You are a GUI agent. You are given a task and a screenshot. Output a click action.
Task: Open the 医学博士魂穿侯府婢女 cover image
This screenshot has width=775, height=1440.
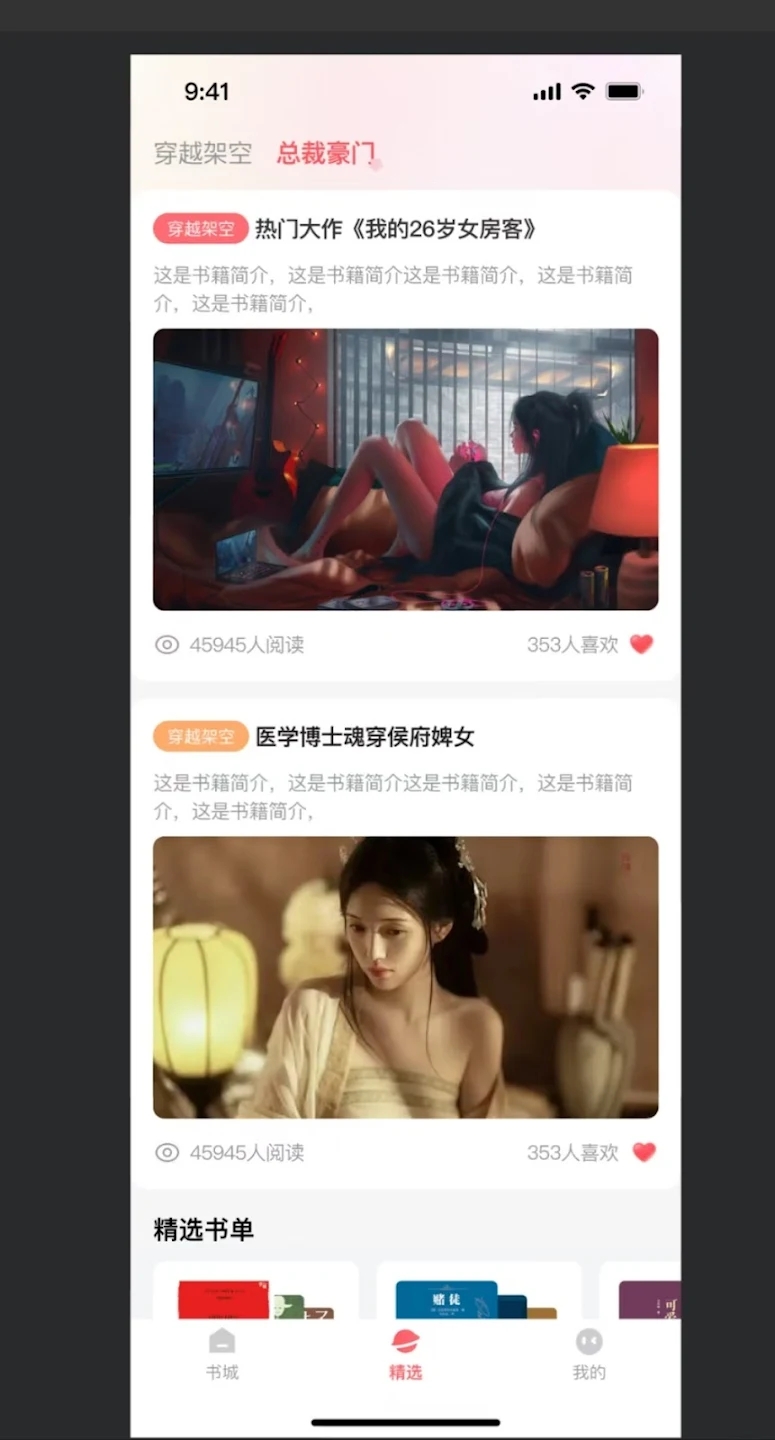(x=405, y=977)
